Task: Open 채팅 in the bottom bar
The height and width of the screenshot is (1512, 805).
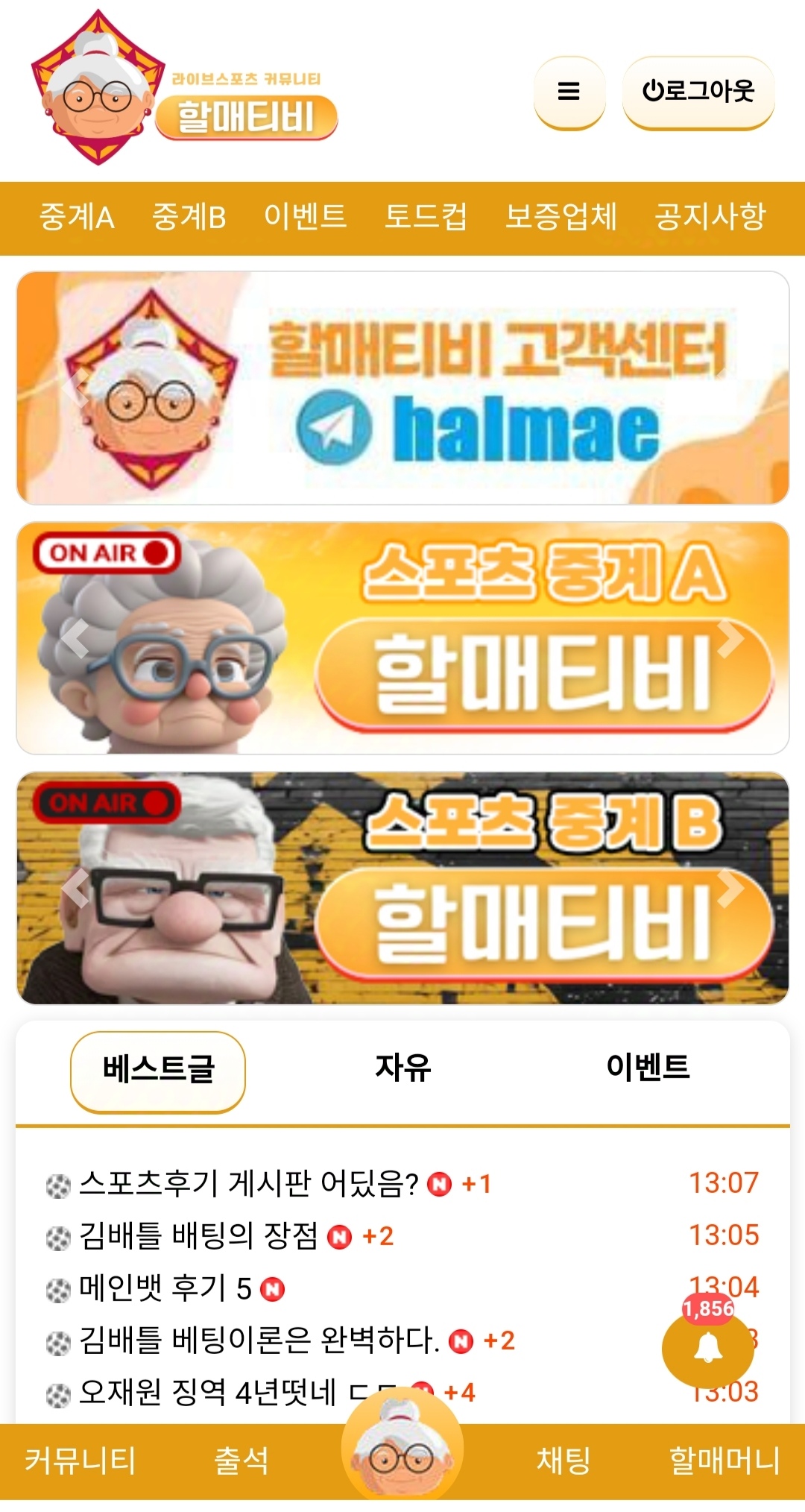Action: coord(563,1460)
